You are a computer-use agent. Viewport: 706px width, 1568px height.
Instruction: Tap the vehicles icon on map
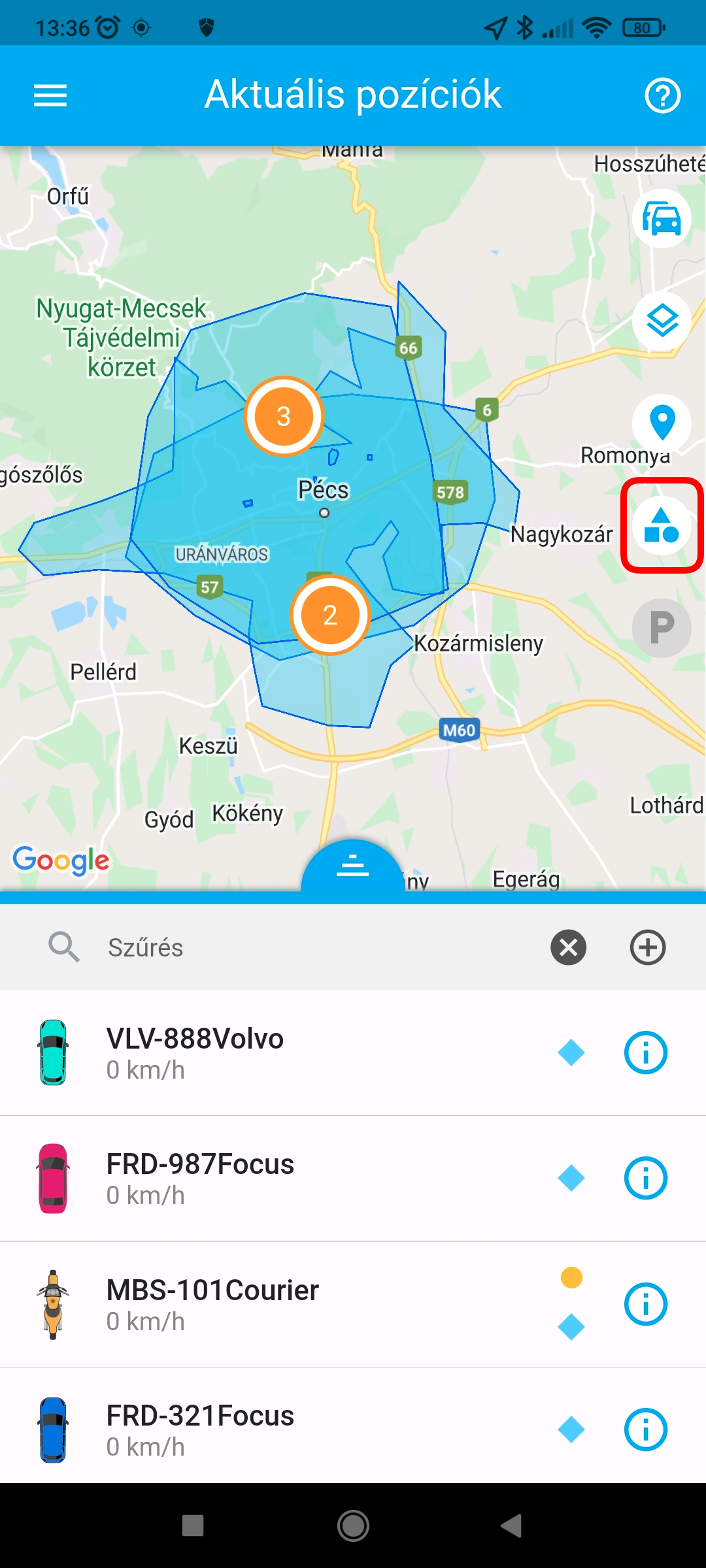pyautogui.click(x=662, y=219)
